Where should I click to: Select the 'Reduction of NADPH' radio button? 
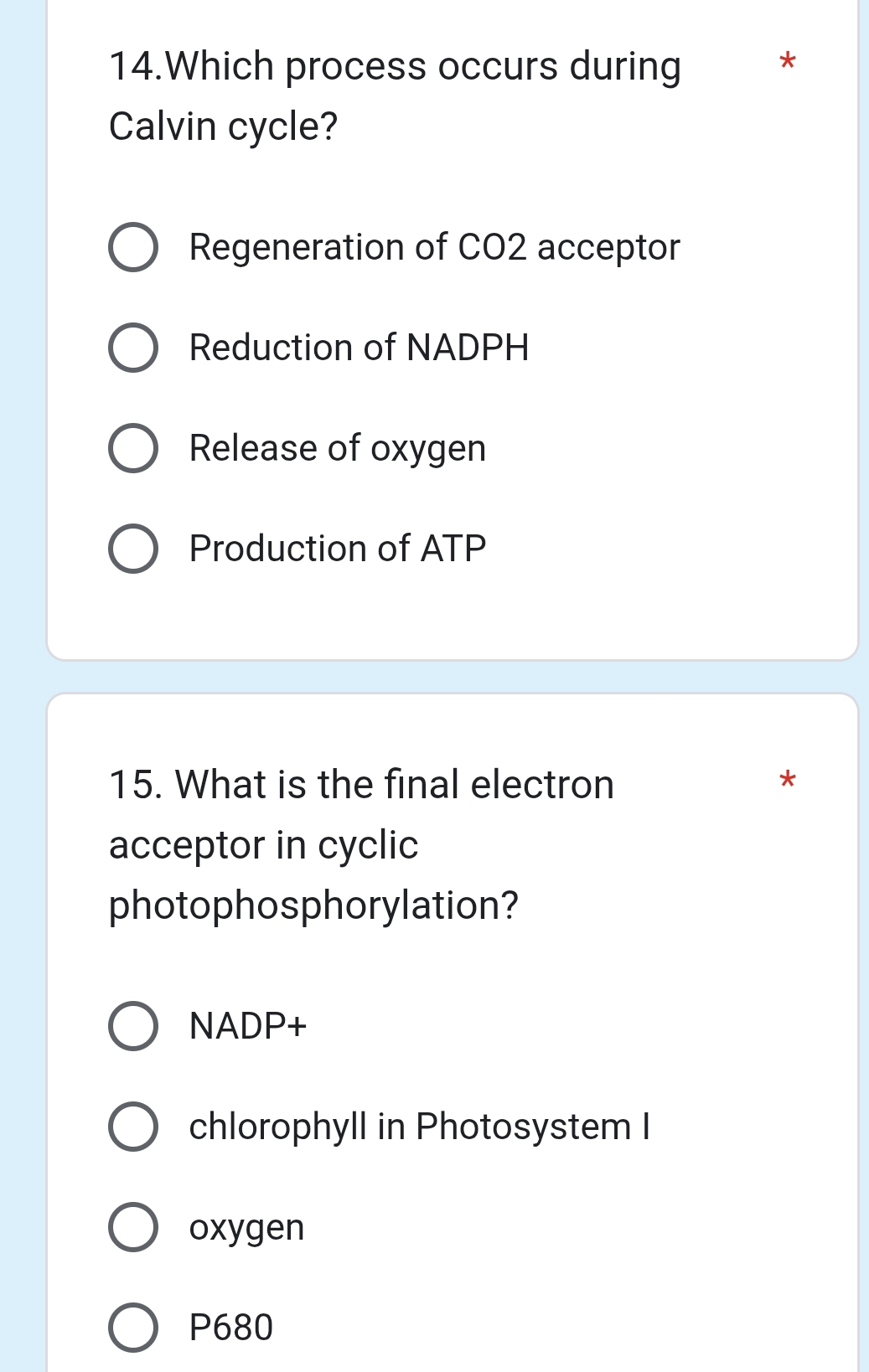(134, 348)
